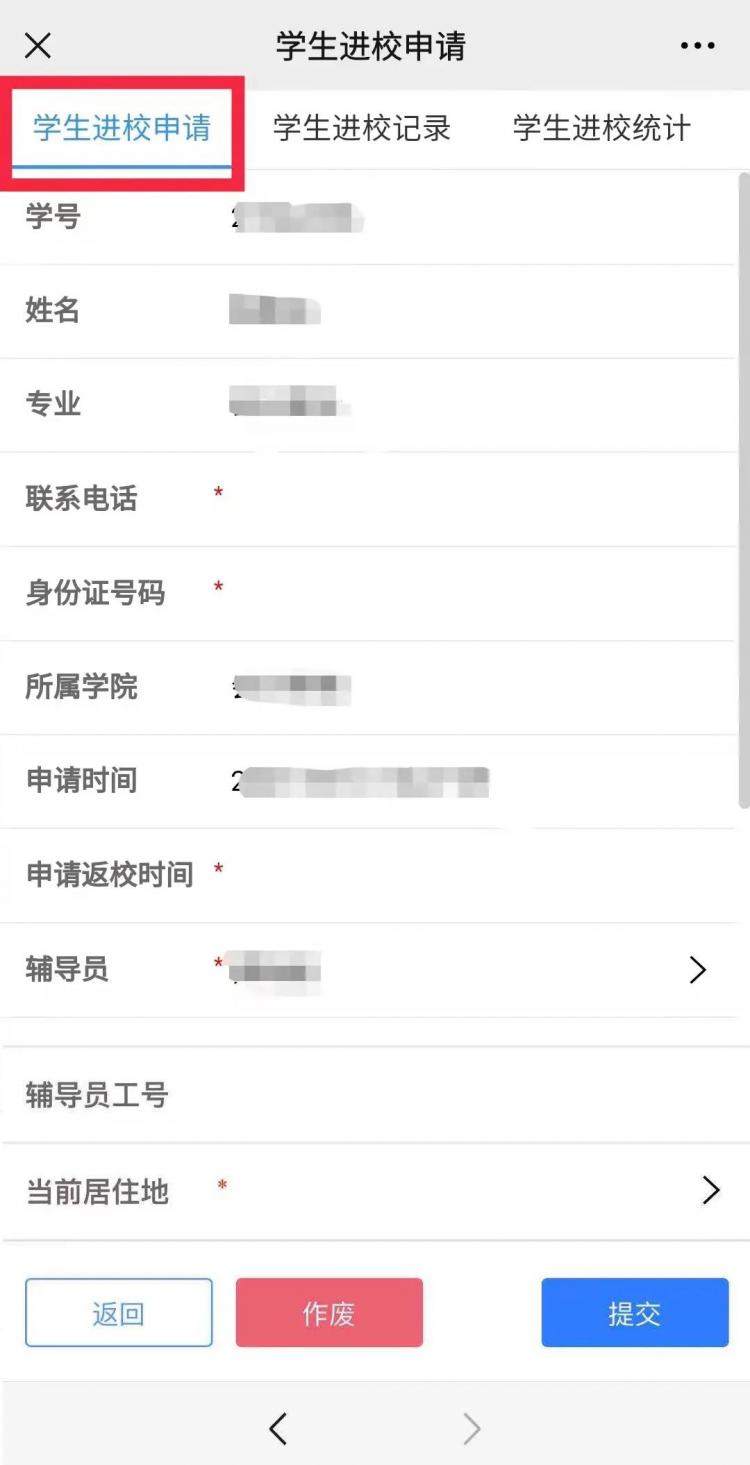Close the page with the X icon
Screen dimensions: 750x1465
tap(38, 46)
